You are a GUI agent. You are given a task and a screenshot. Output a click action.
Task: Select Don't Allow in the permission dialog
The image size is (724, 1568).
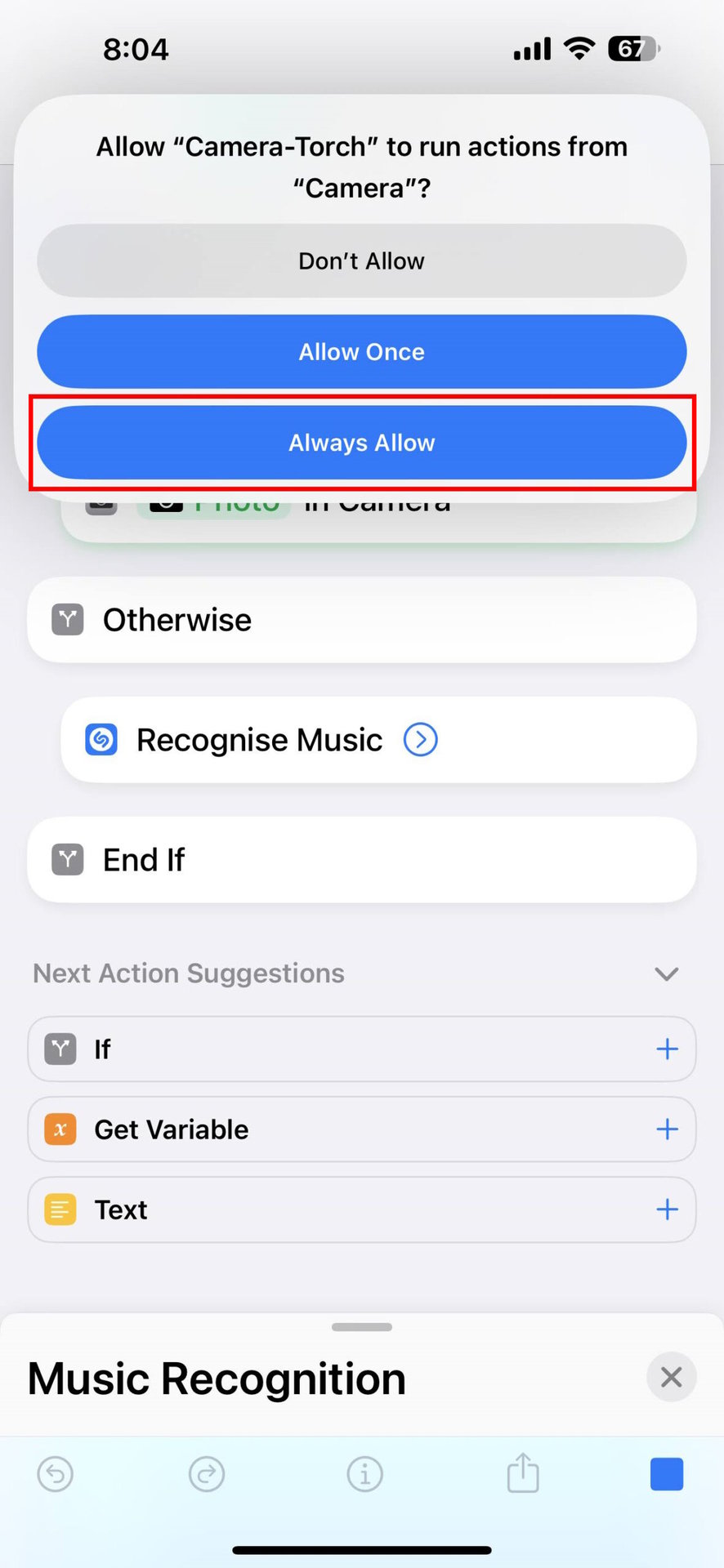361,261
